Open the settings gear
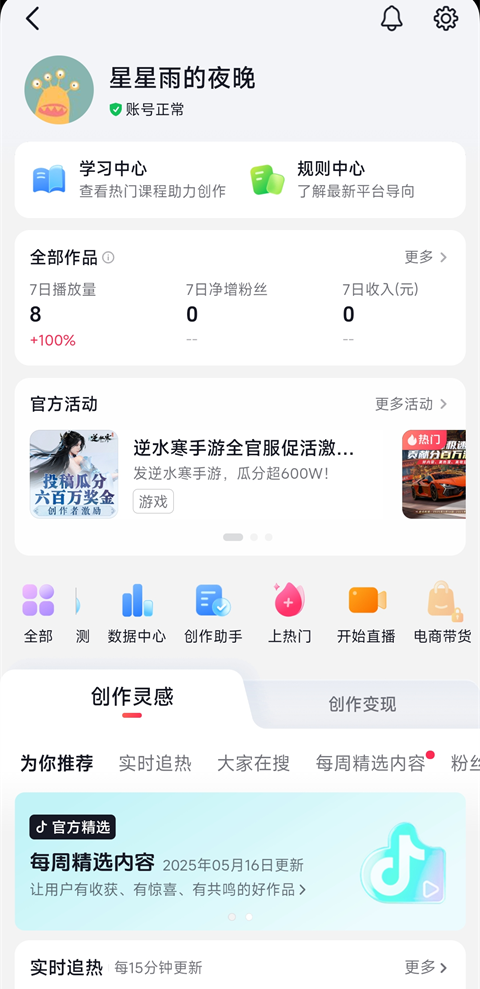The height and width of the screenshot is (989, 480). (x=446, y=18)
